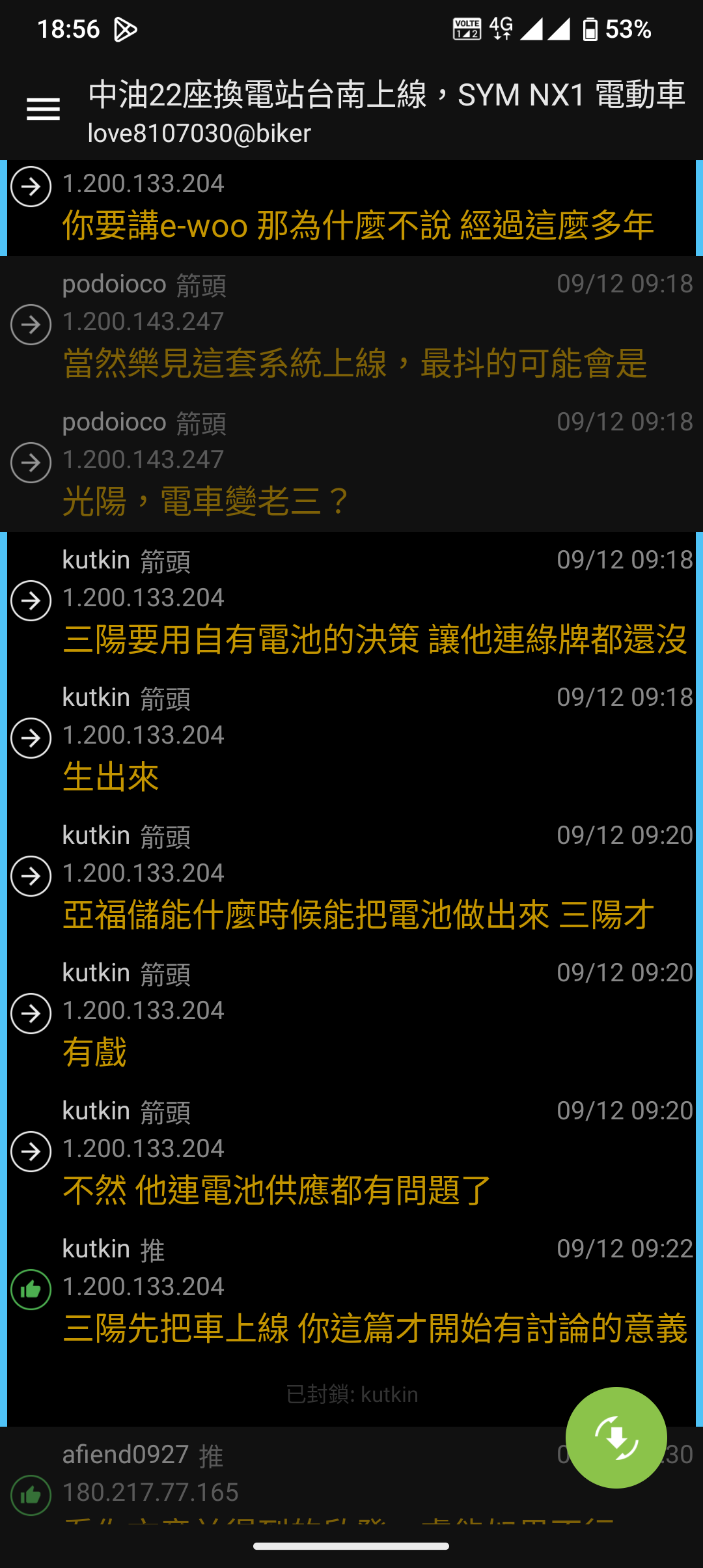Open kutkin's push comment 三陽先把車上線
The height and width of the screenshot is (1568, 703).
351,1290
